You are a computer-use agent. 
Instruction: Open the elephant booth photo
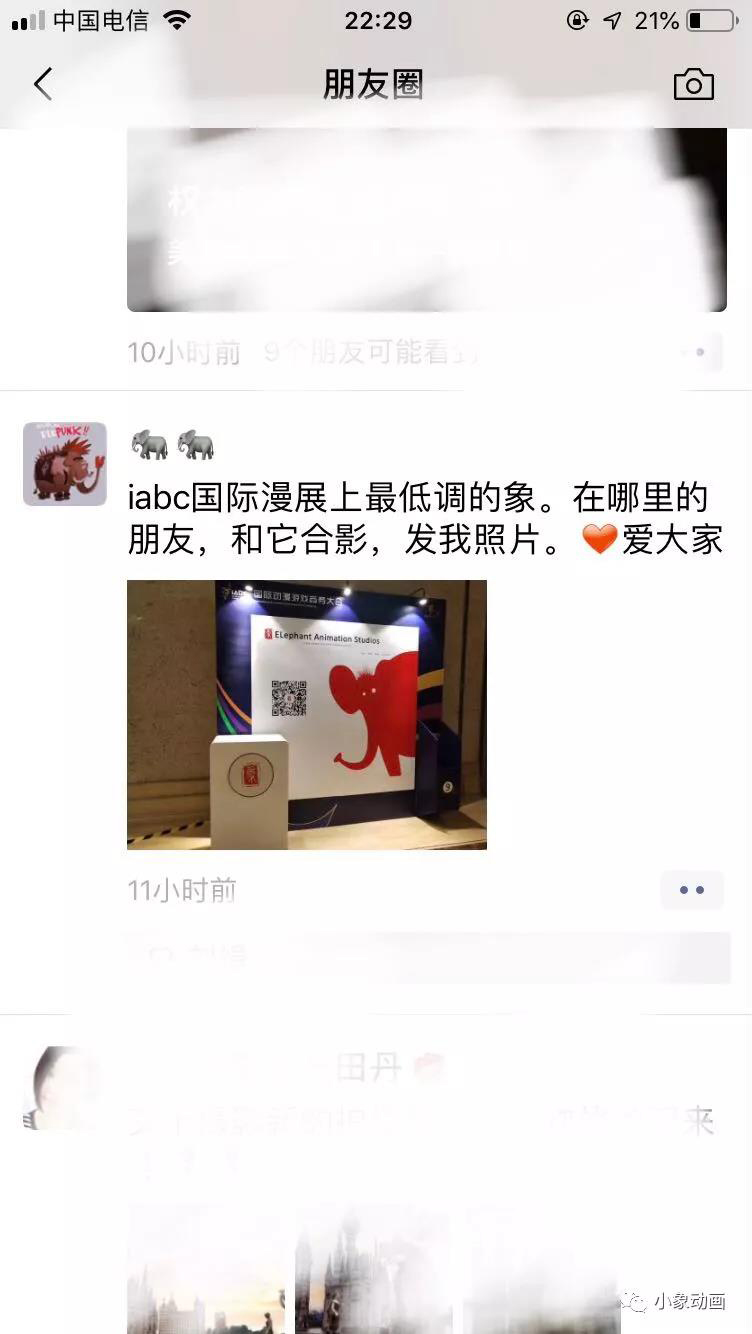[306, 714]
